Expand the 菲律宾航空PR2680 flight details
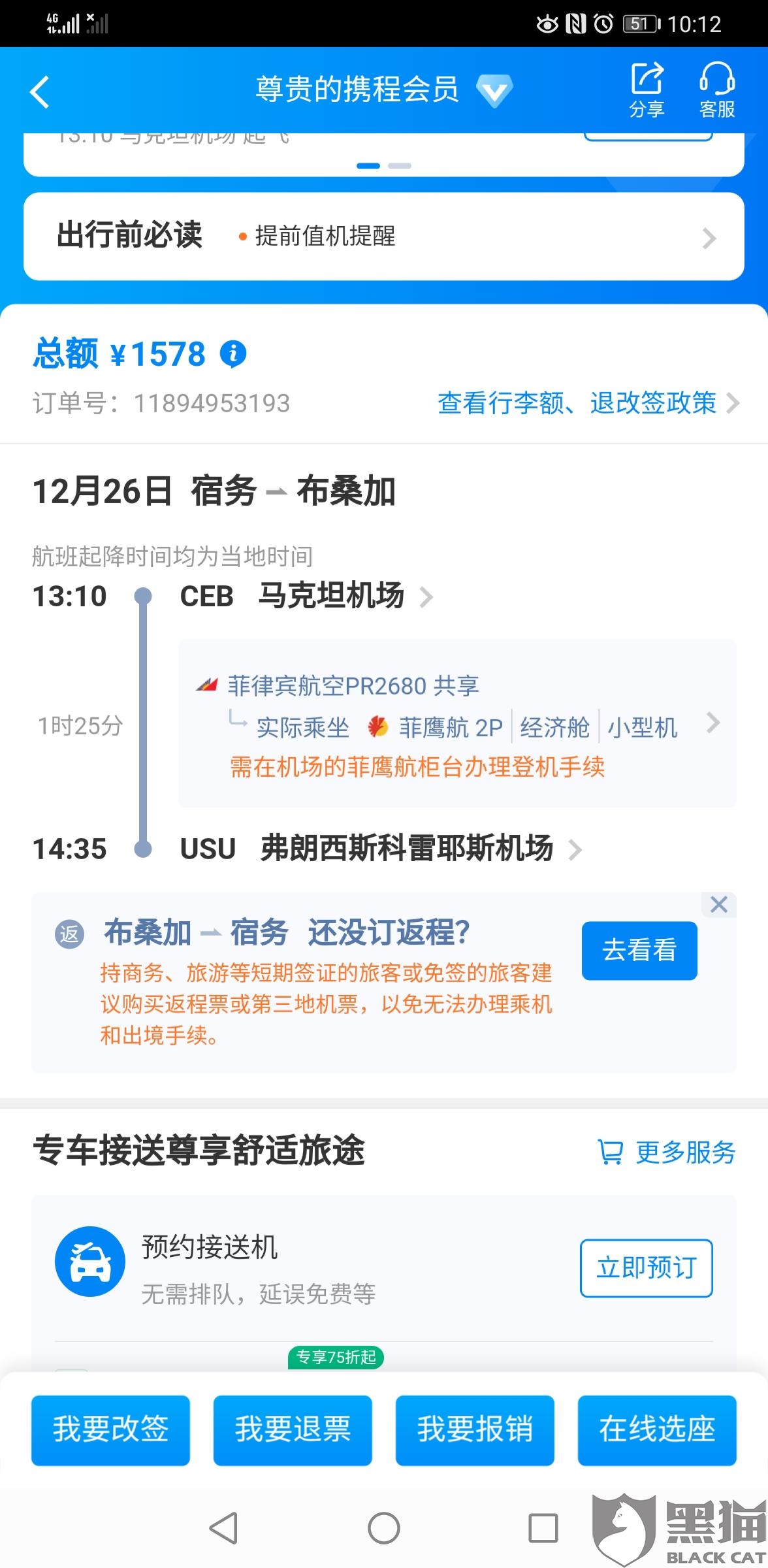This screenshot has width=768, height=1568. (457, 723)
